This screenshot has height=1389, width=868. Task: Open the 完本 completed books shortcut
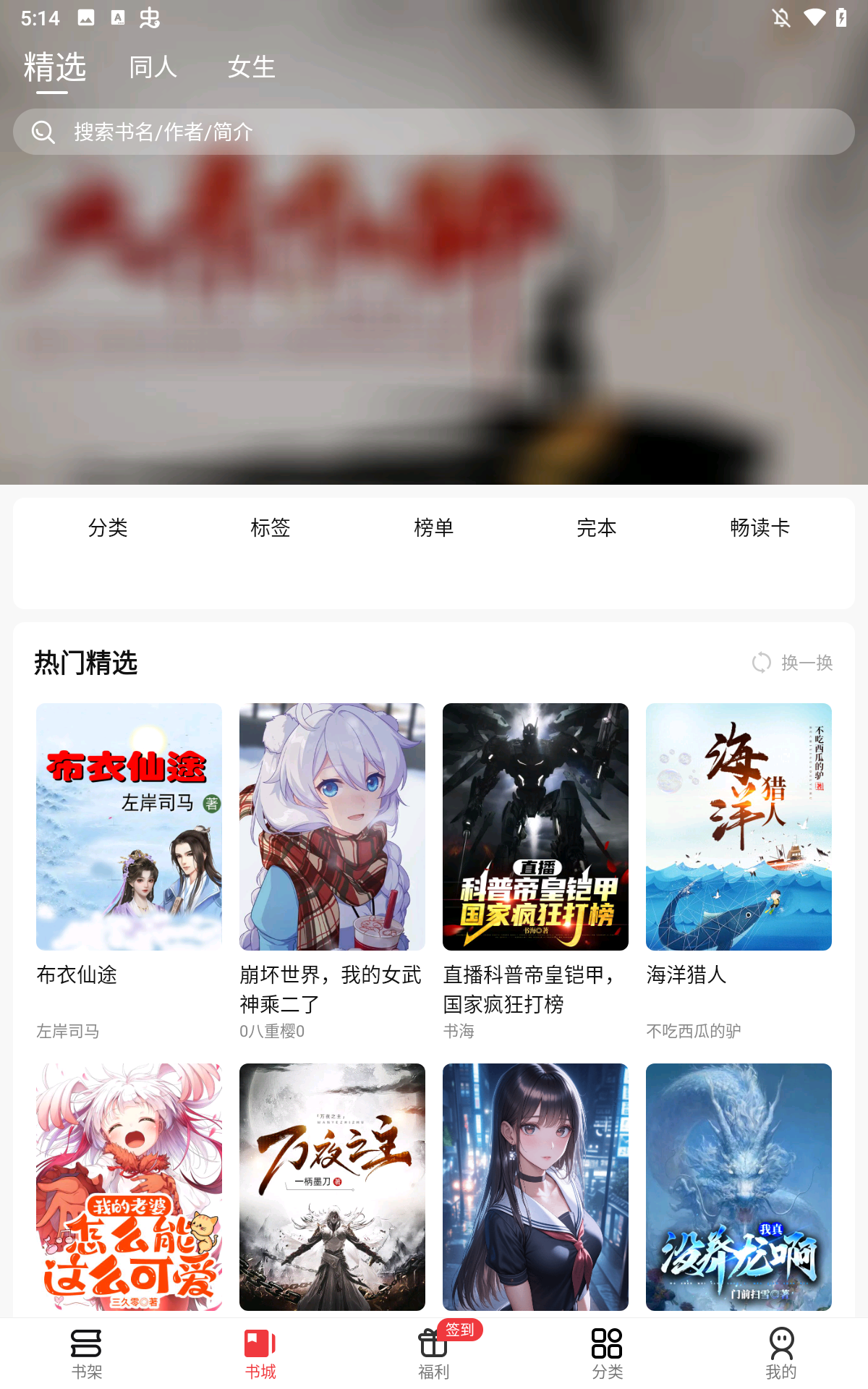point(597,528)
